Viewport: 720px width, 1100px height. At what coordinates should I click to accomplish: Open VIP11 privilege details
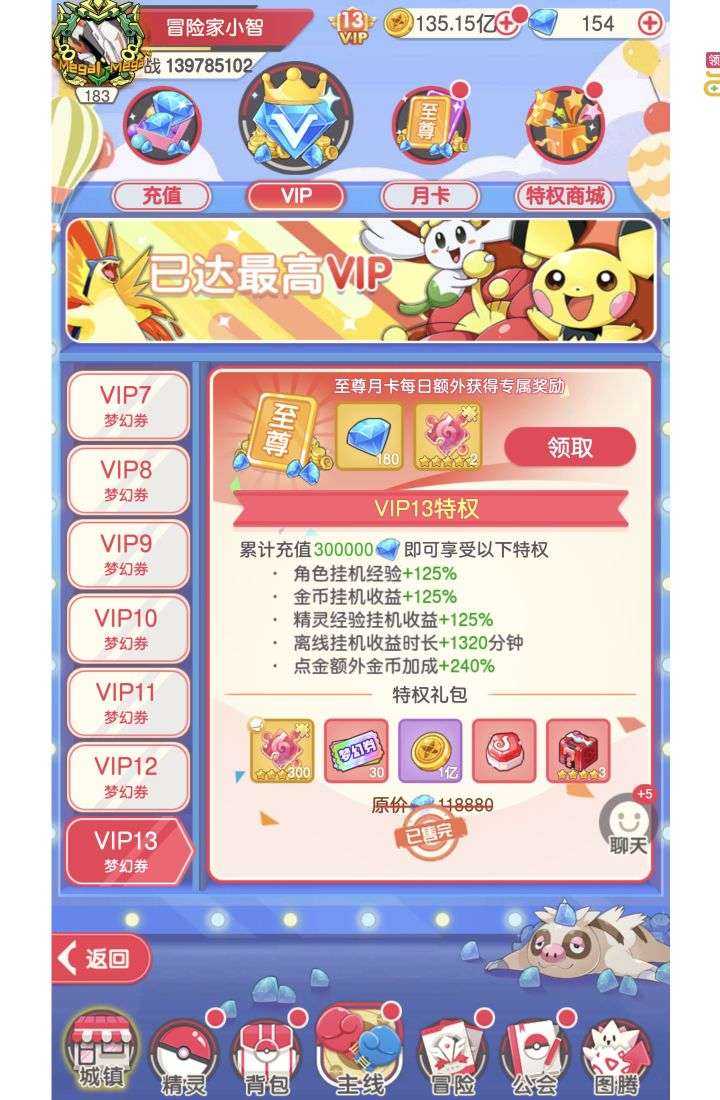127,703
